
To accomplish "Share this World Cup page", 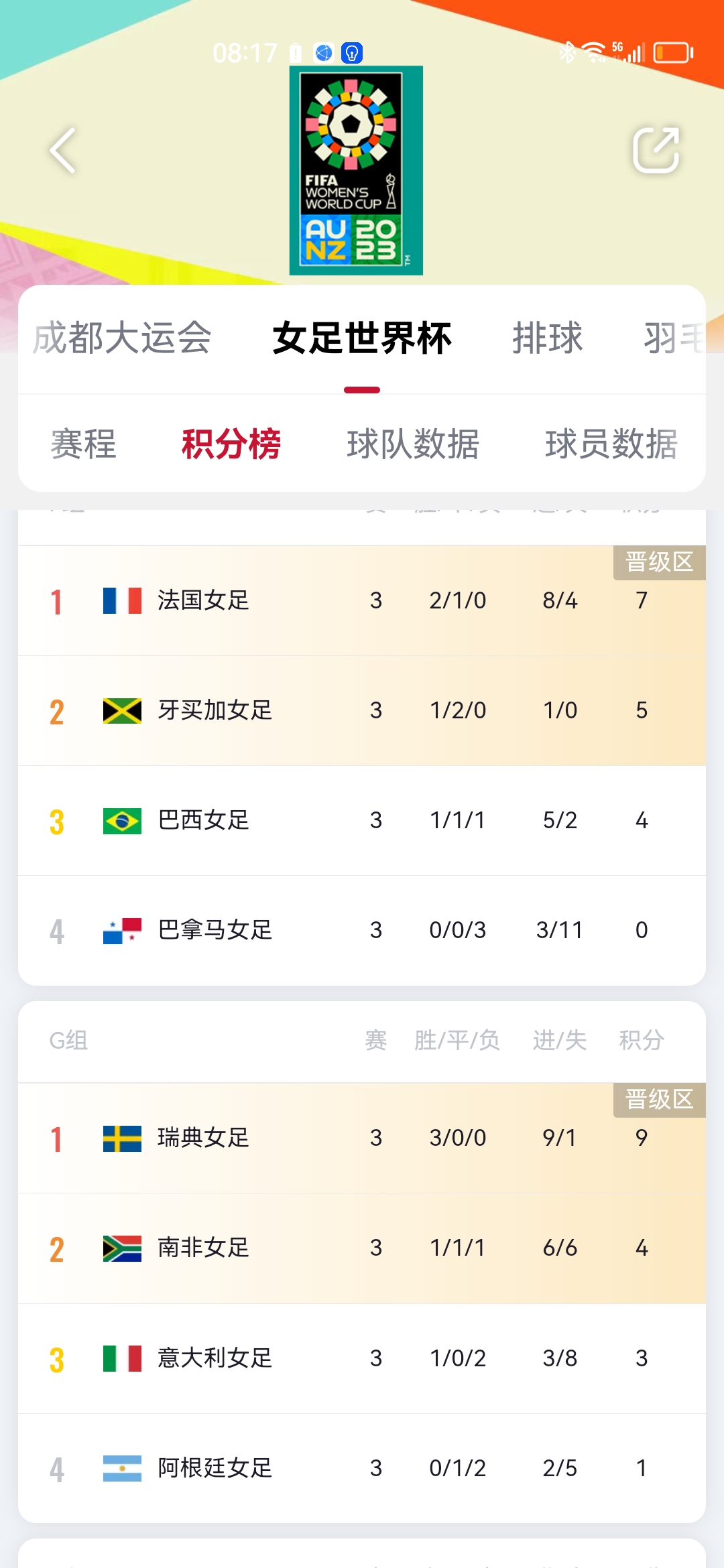I will click(656, 150).
